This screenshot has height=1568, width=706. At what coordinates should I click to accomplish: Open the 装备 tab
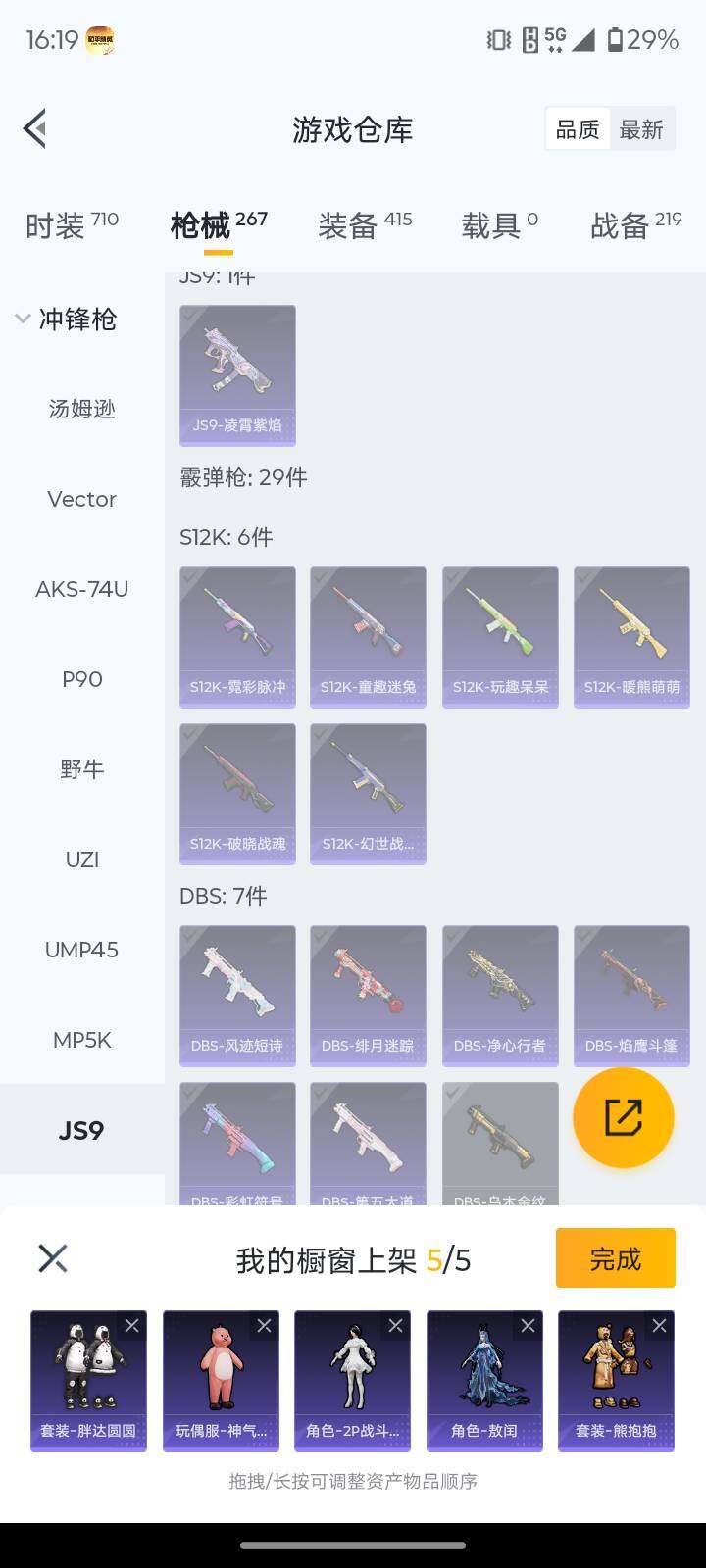(365, 225)
